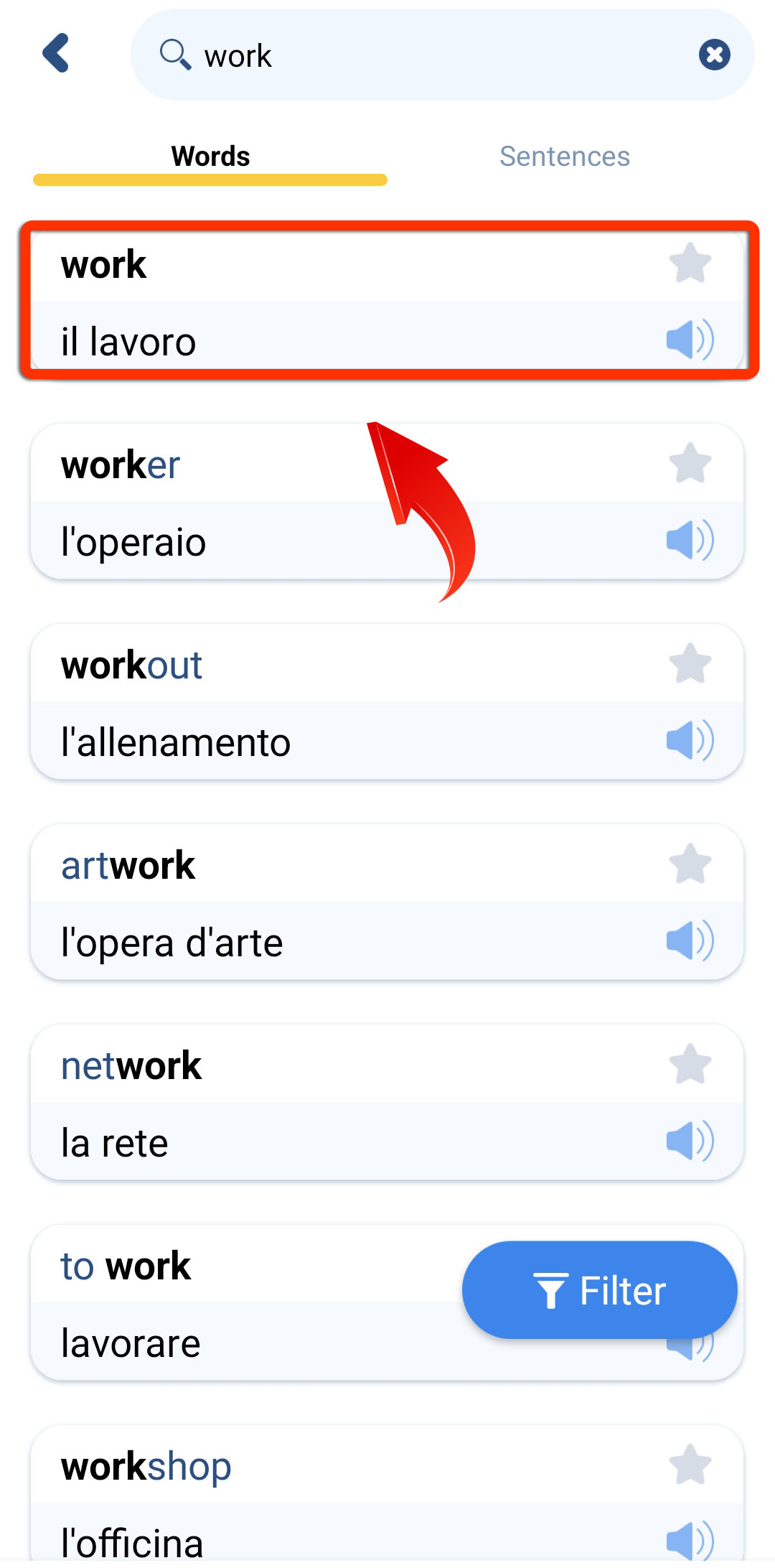Favorite the word 'work' with the star
The width and height of the screenshot is (775, 1568).
[x=690, y=263]
